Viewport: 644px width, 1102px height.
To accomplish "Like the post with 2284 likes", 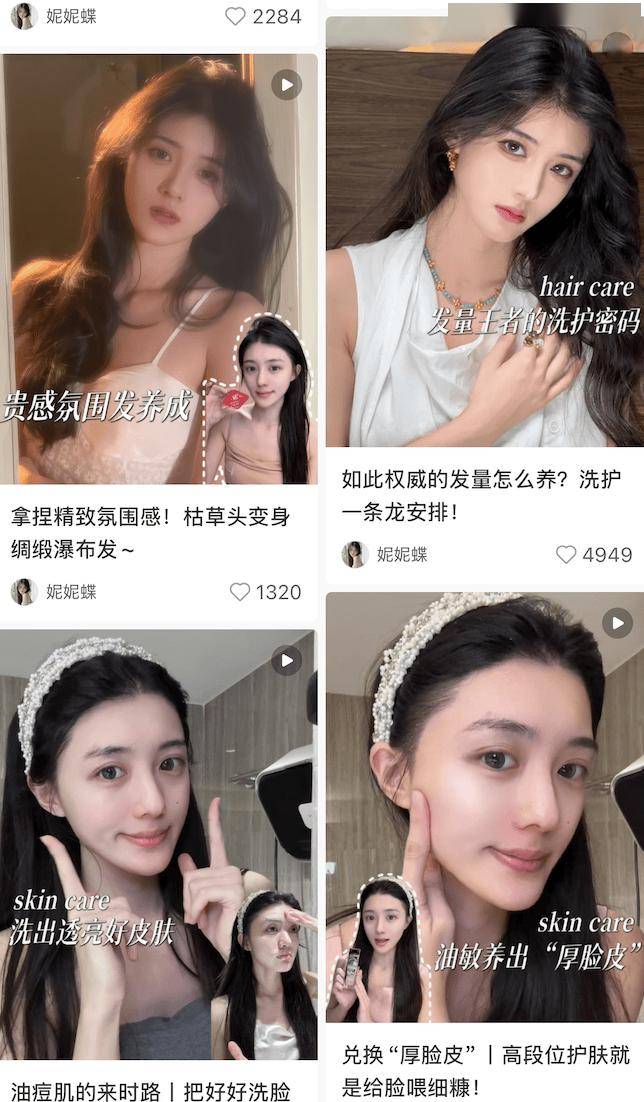I will coord(235,16).
